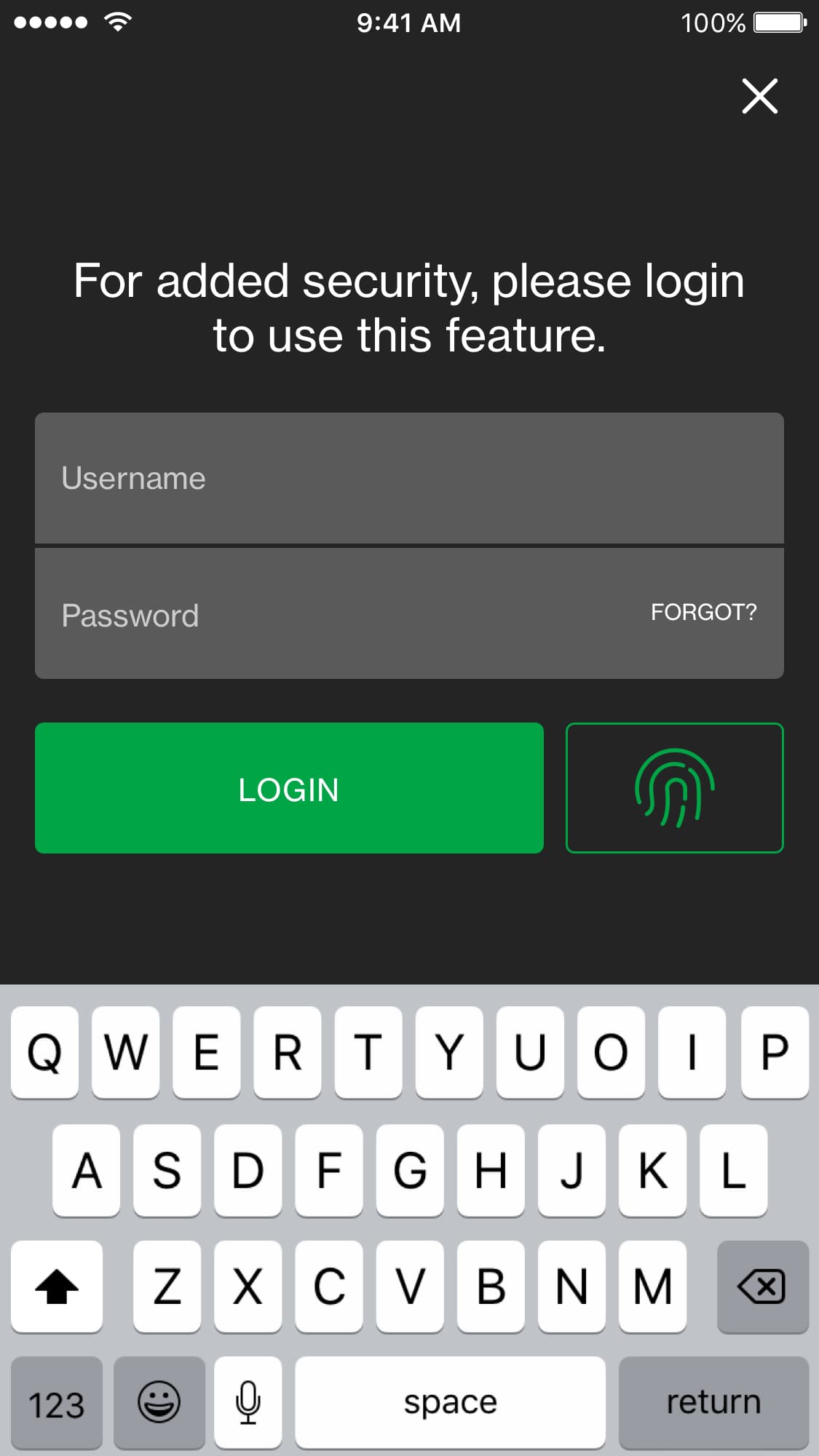The height and width of the screenshot is (1456, 819).
Task: Toggle the shift key
Action: point(57,1286)
